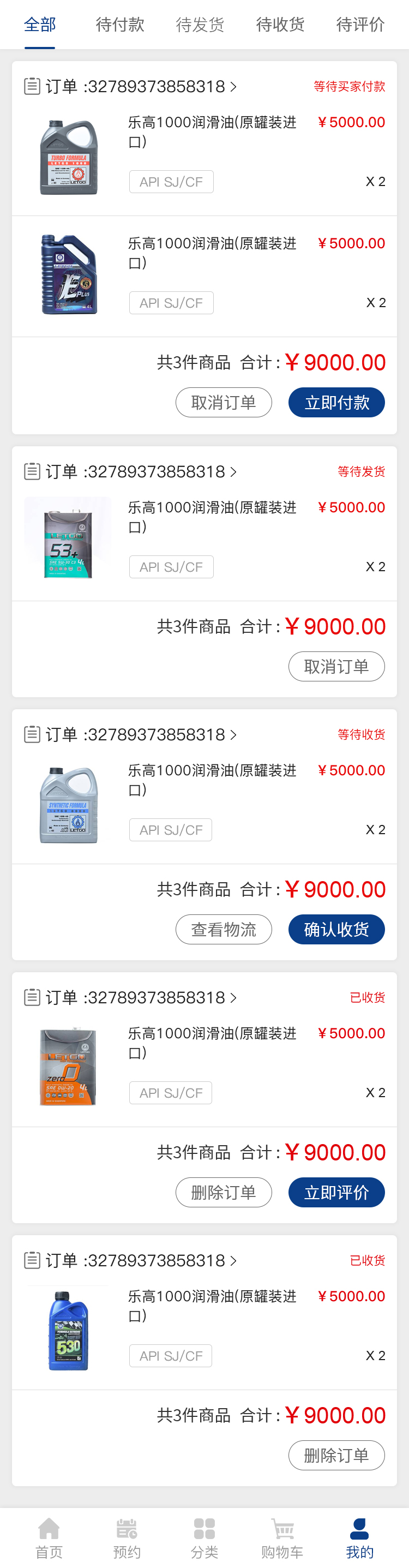
Task: Go to the 首页 home tab
Action: coord(49,1537)
